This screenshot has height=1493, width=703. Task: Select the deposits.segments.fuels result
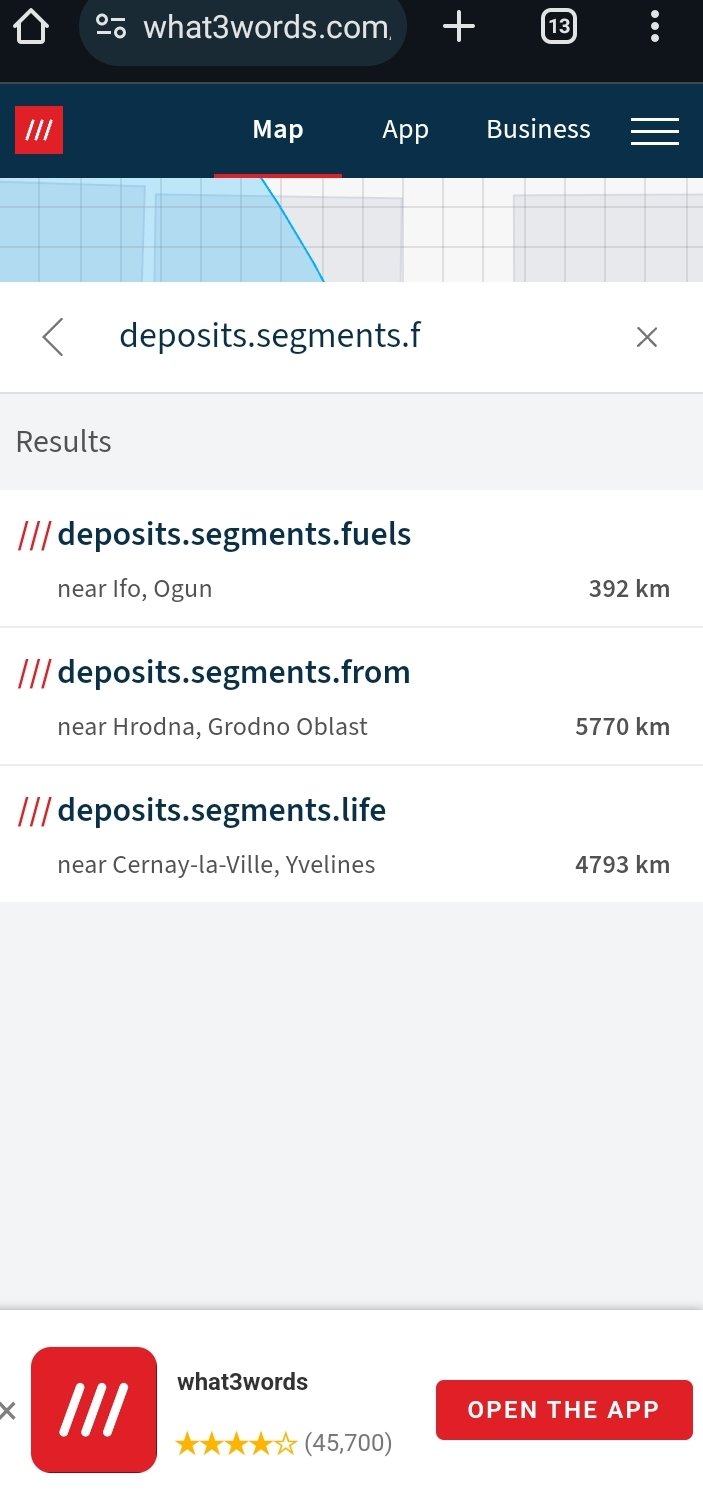(351, 559)
